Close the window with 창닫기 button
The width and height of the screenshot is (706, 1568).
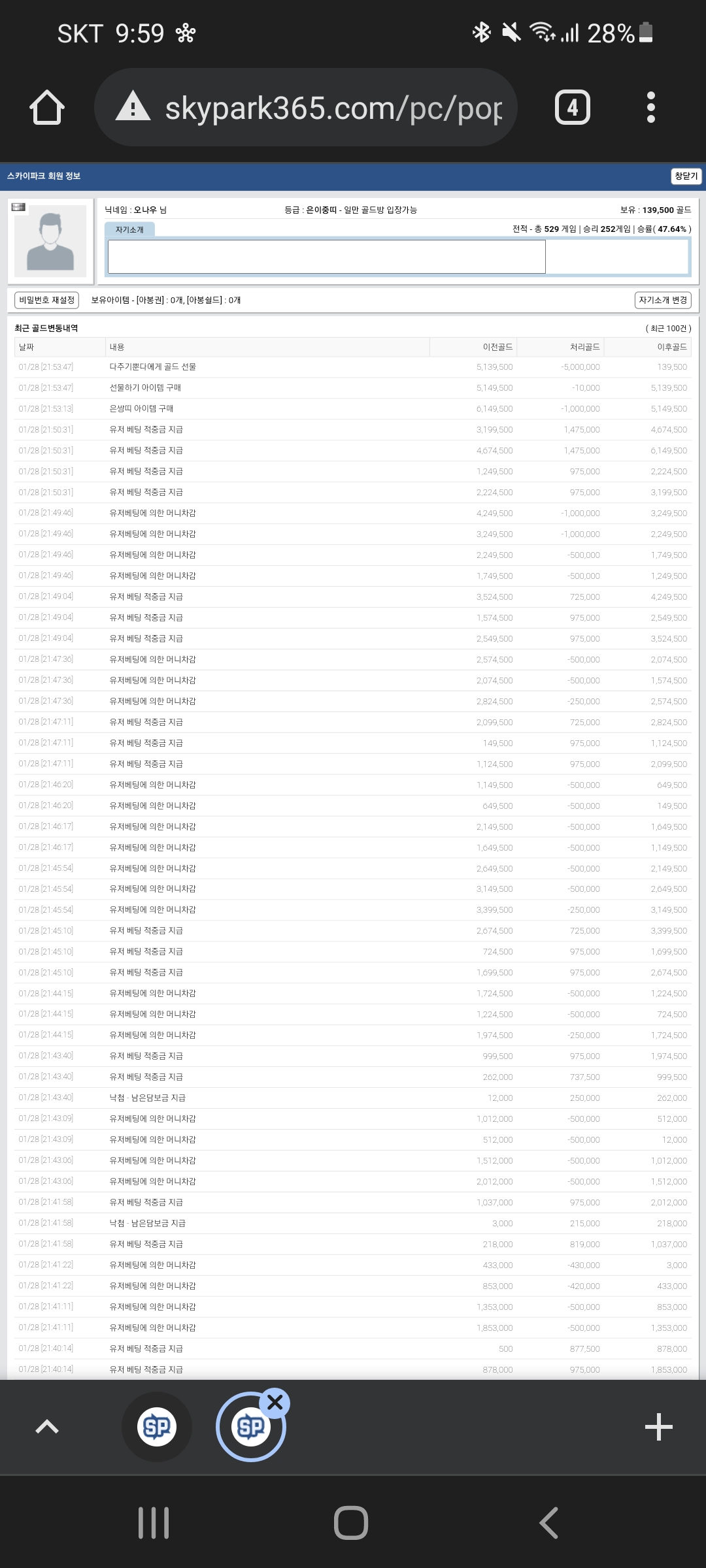tap(686, 176)
